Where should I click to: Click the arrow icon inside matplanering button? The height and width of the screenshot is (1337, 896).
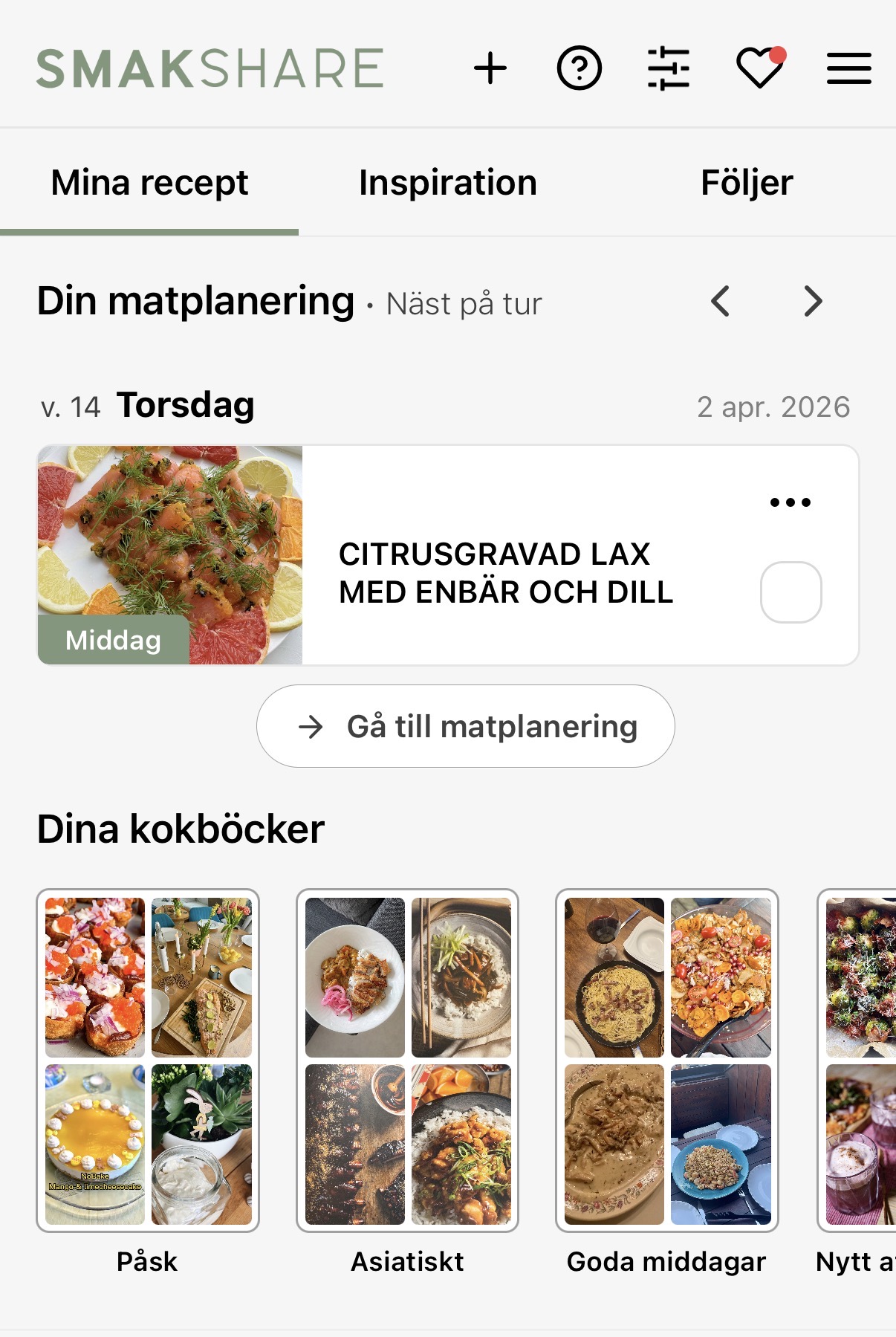311,726
